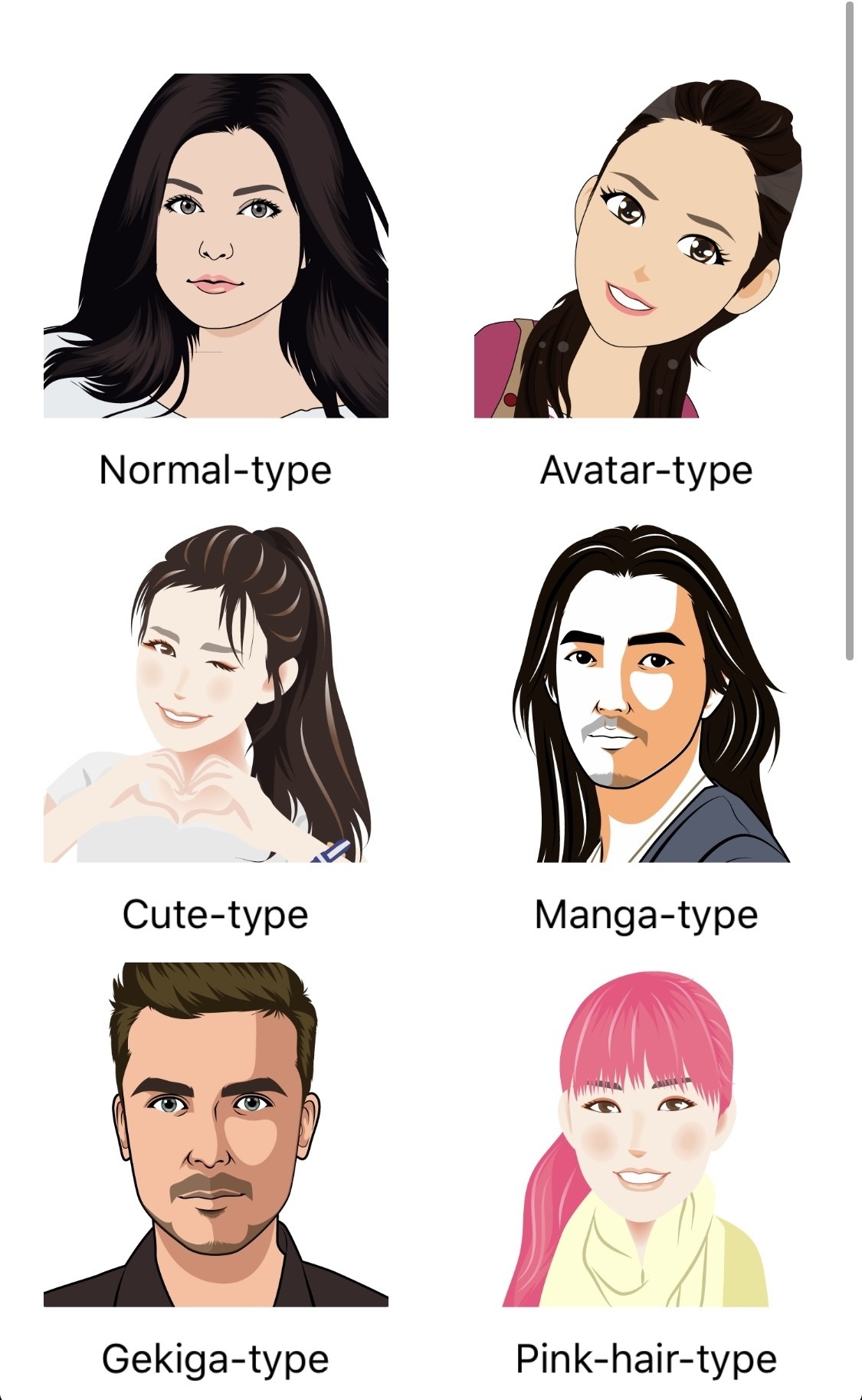
Task: Select the Gekiga-type portrait style
Action: click(215, 1134)
